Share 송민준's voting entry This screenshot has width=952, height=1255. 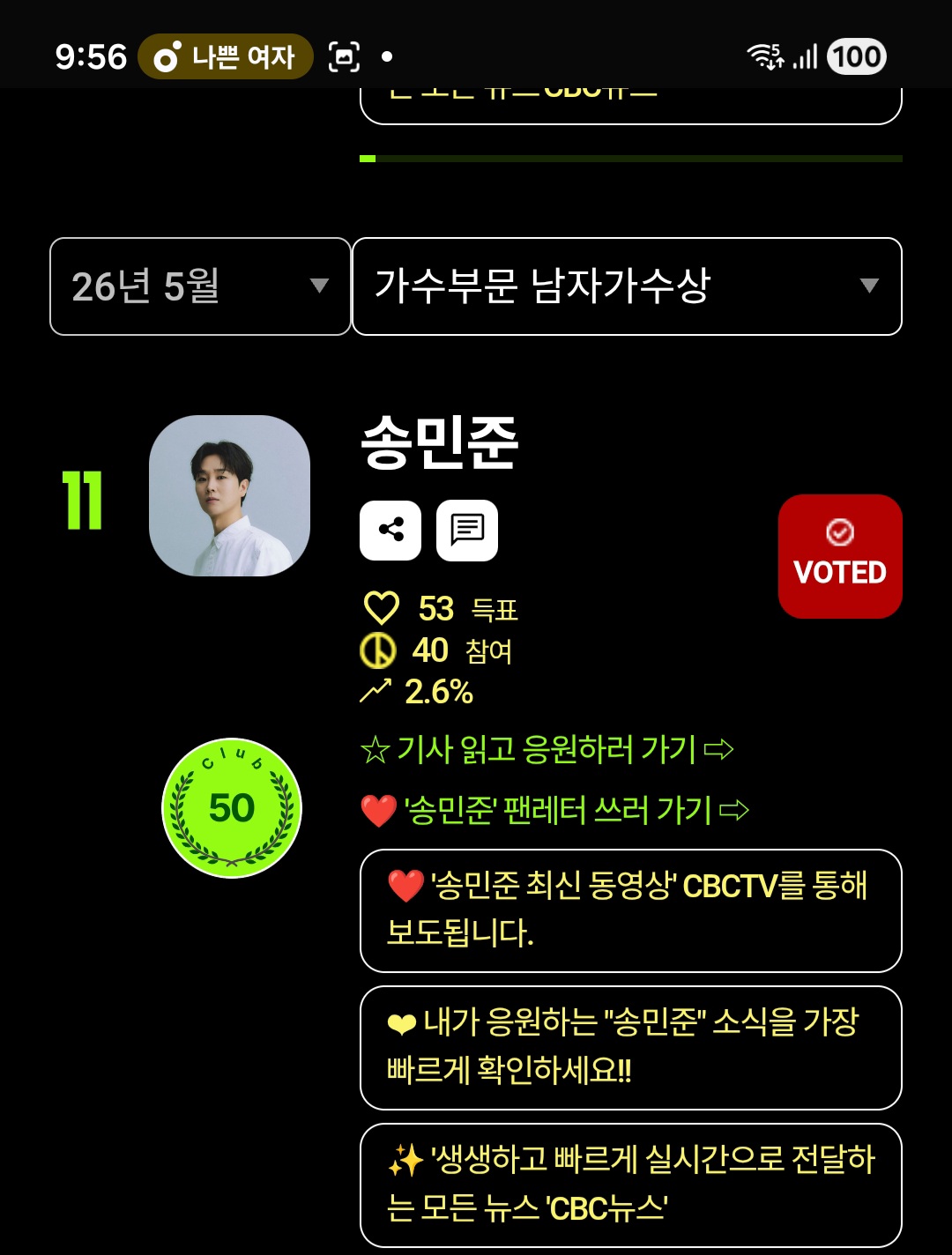point(390,531)
